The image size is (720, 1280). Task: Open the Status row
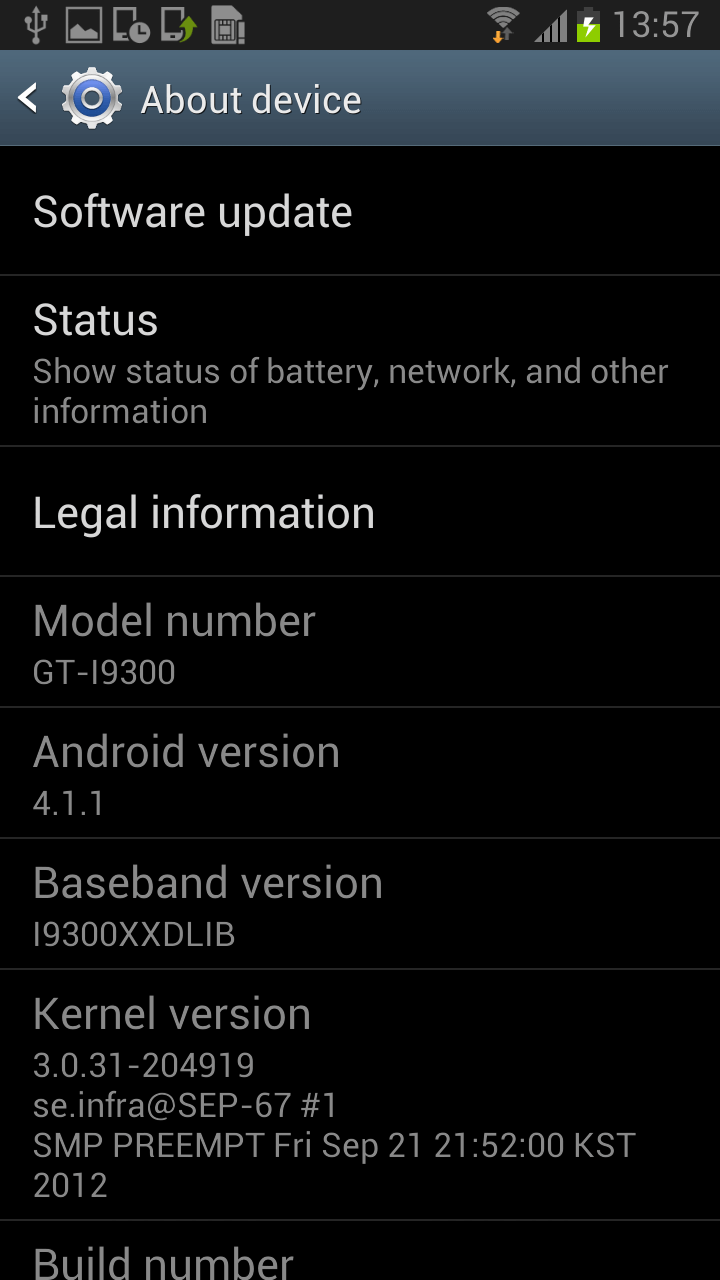tap(360, 361)
